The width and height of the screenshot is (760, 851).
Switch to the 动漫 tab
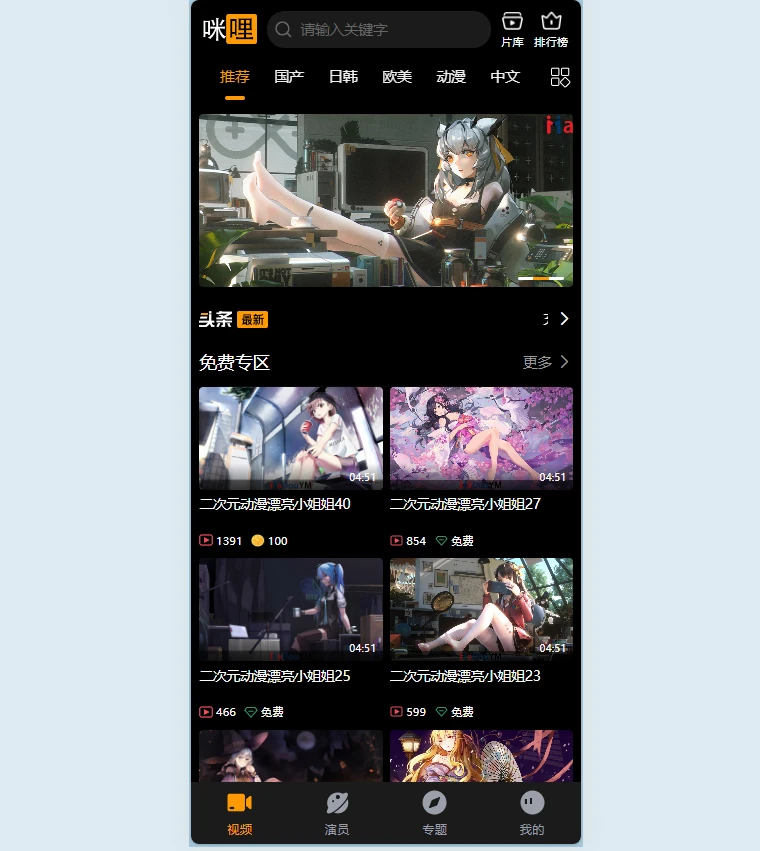click(451, 77)
